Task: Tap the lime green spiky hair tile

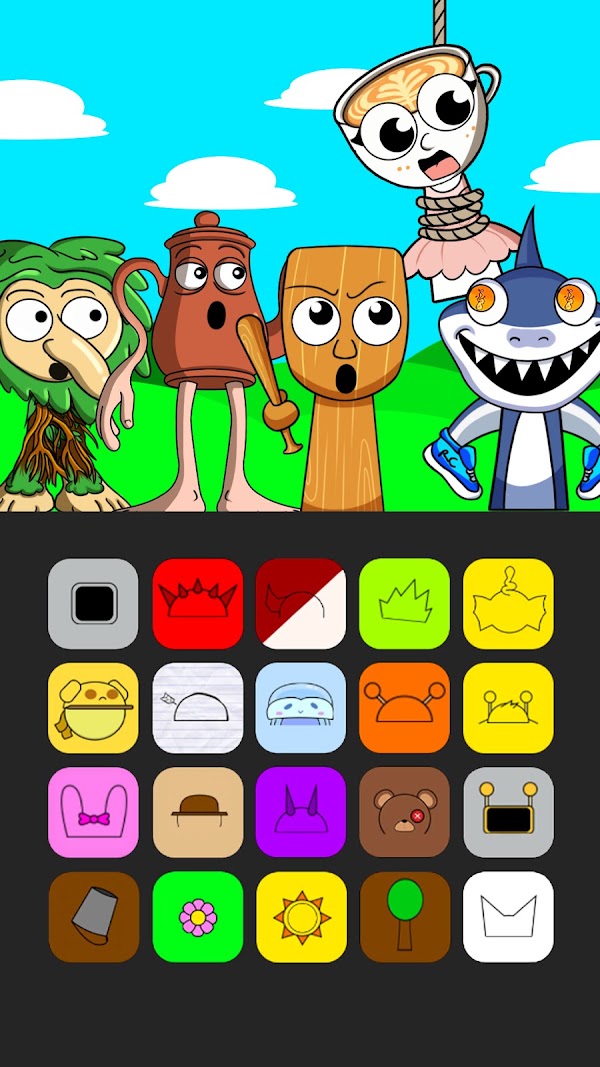Action: 405,604
